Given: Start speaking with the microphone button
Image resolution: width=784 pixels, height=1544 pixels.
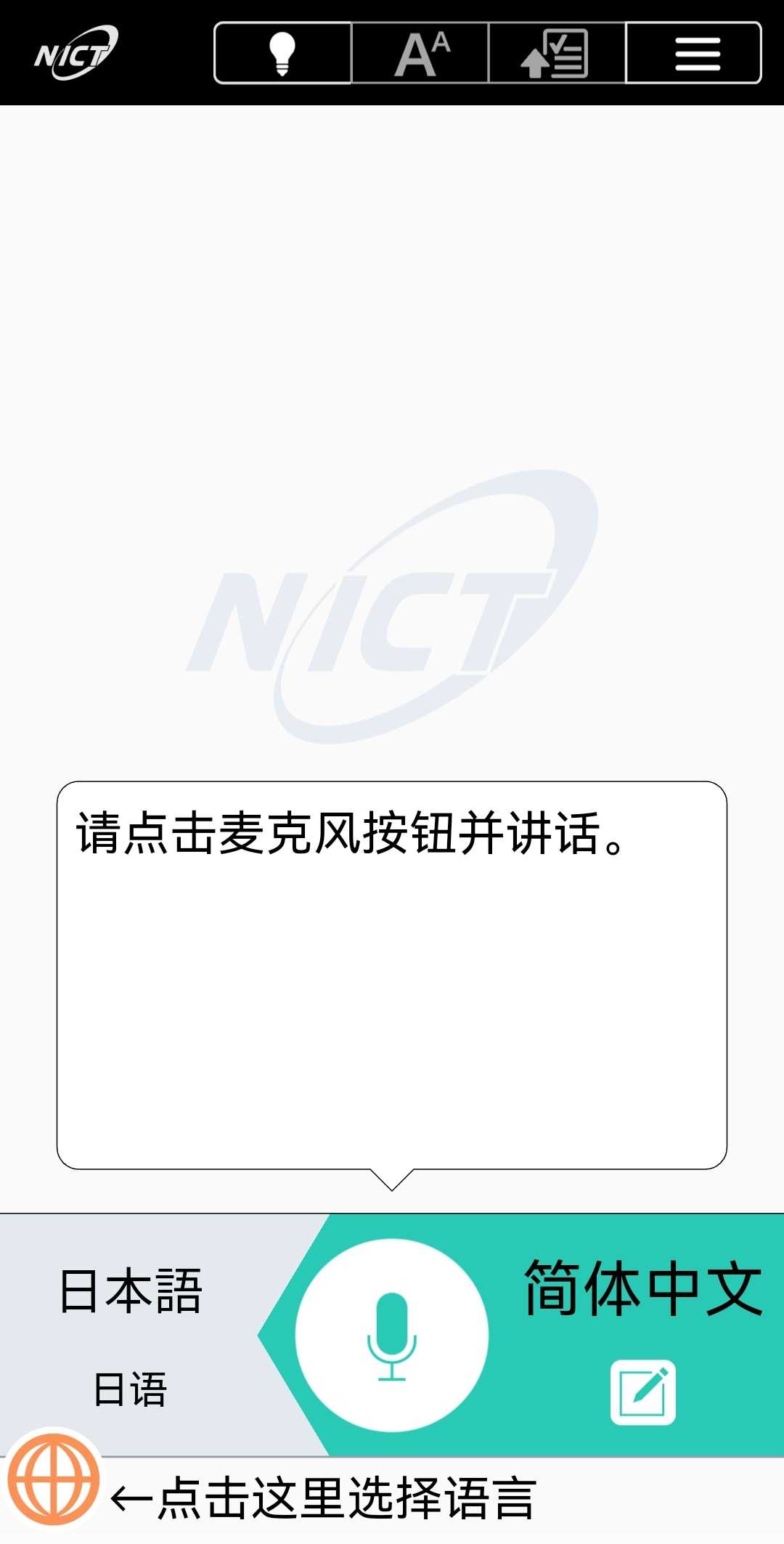Looking at the screenshot, I should pyautogui.click(x=392, y=1335).
